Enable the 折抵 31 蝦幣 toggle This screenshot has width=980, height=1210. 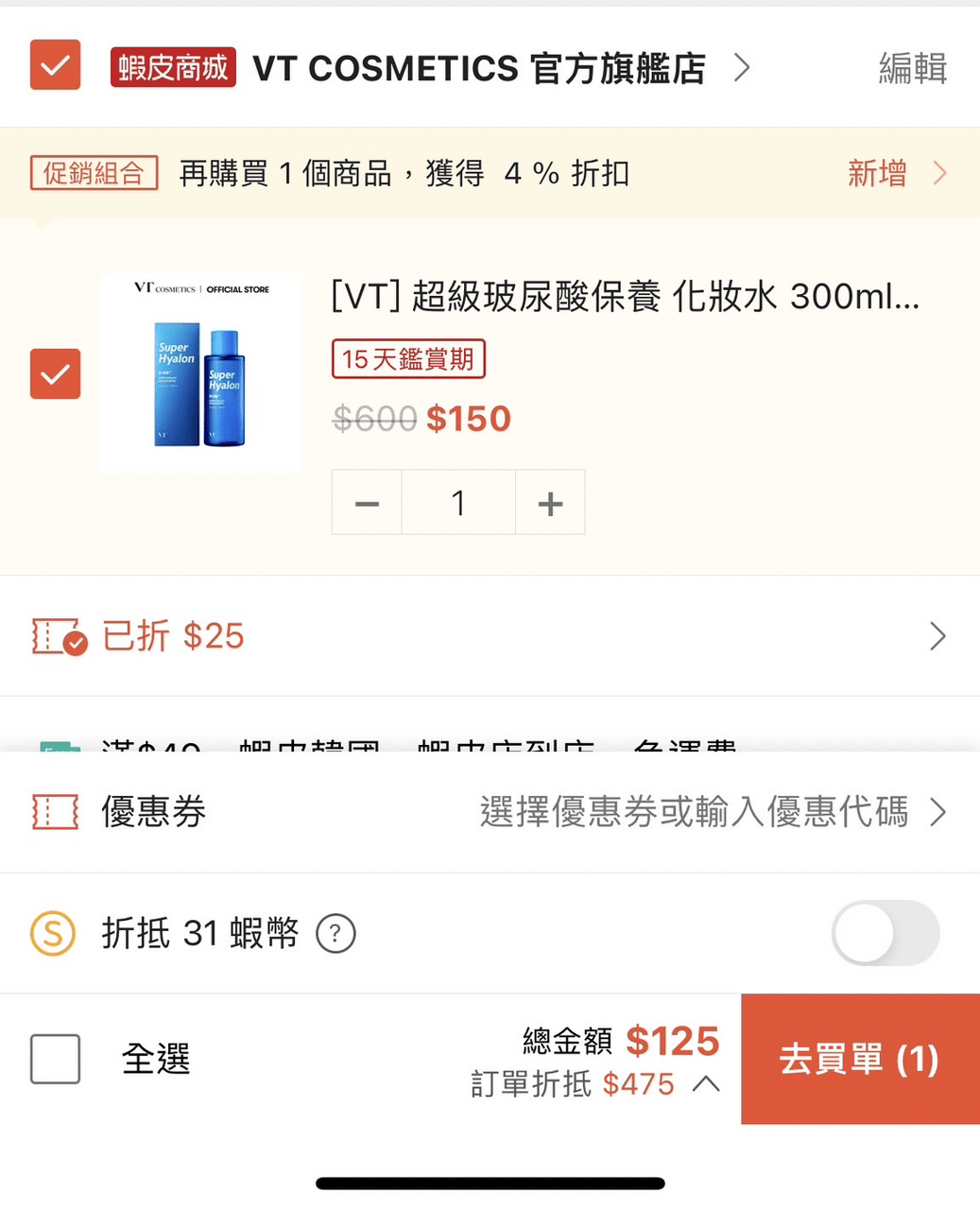885,934
